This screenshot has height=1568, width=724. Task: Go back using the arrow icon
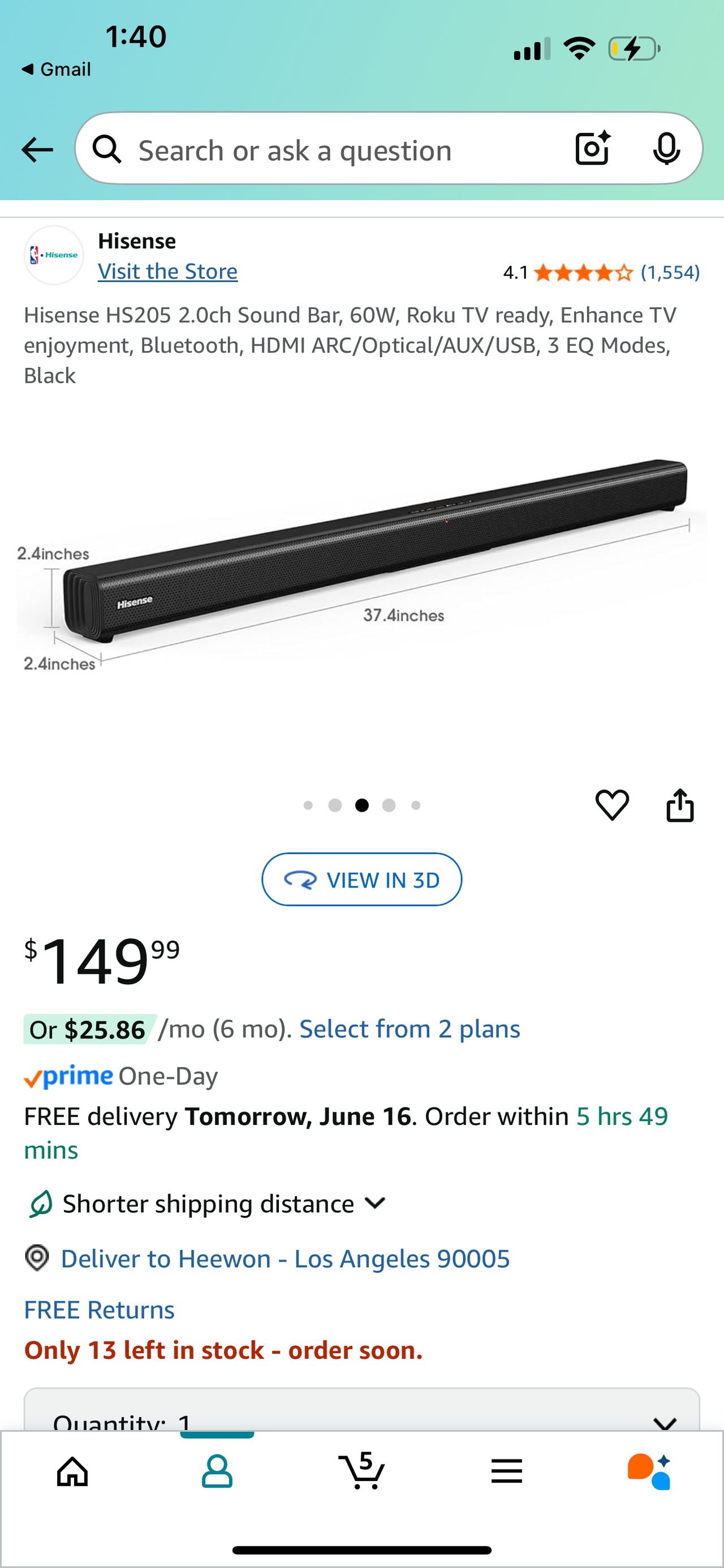pos(37,150)
